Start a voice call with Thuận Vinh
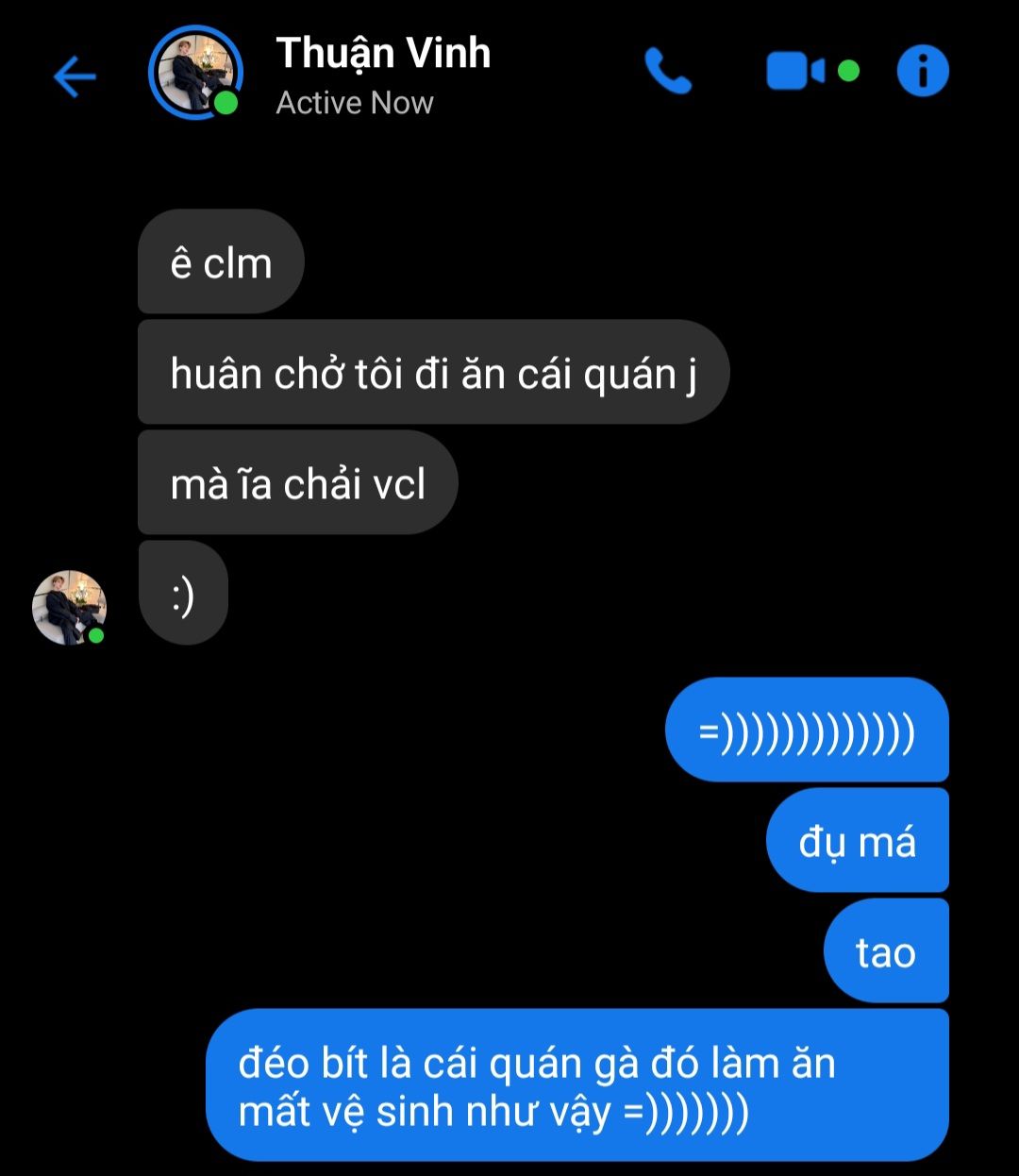The width and height of the screenshot is (1019, 1176). [668, 72]
